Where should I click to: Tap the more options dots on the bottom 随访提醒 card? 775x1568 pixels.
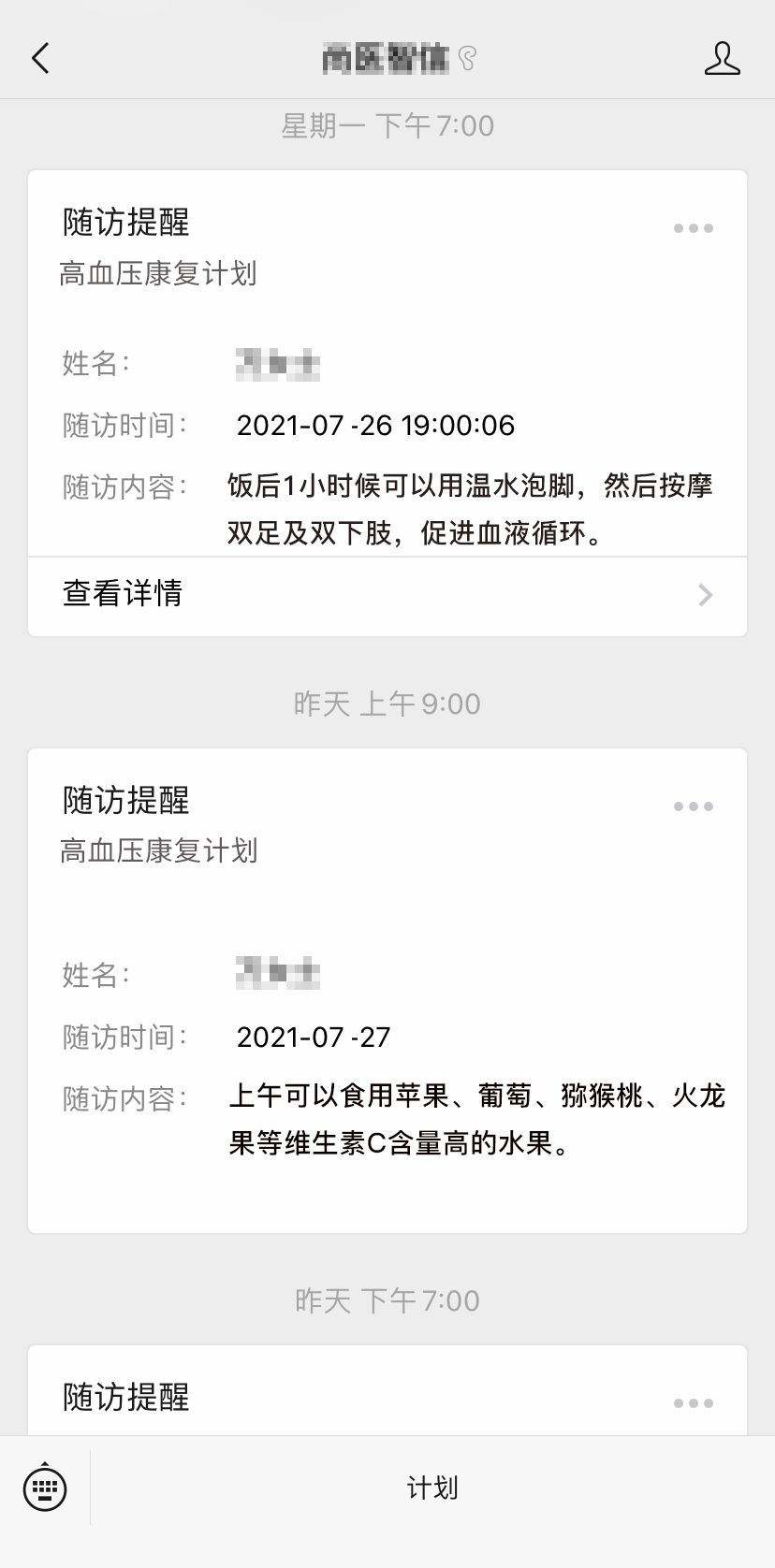coord(693,1402)
